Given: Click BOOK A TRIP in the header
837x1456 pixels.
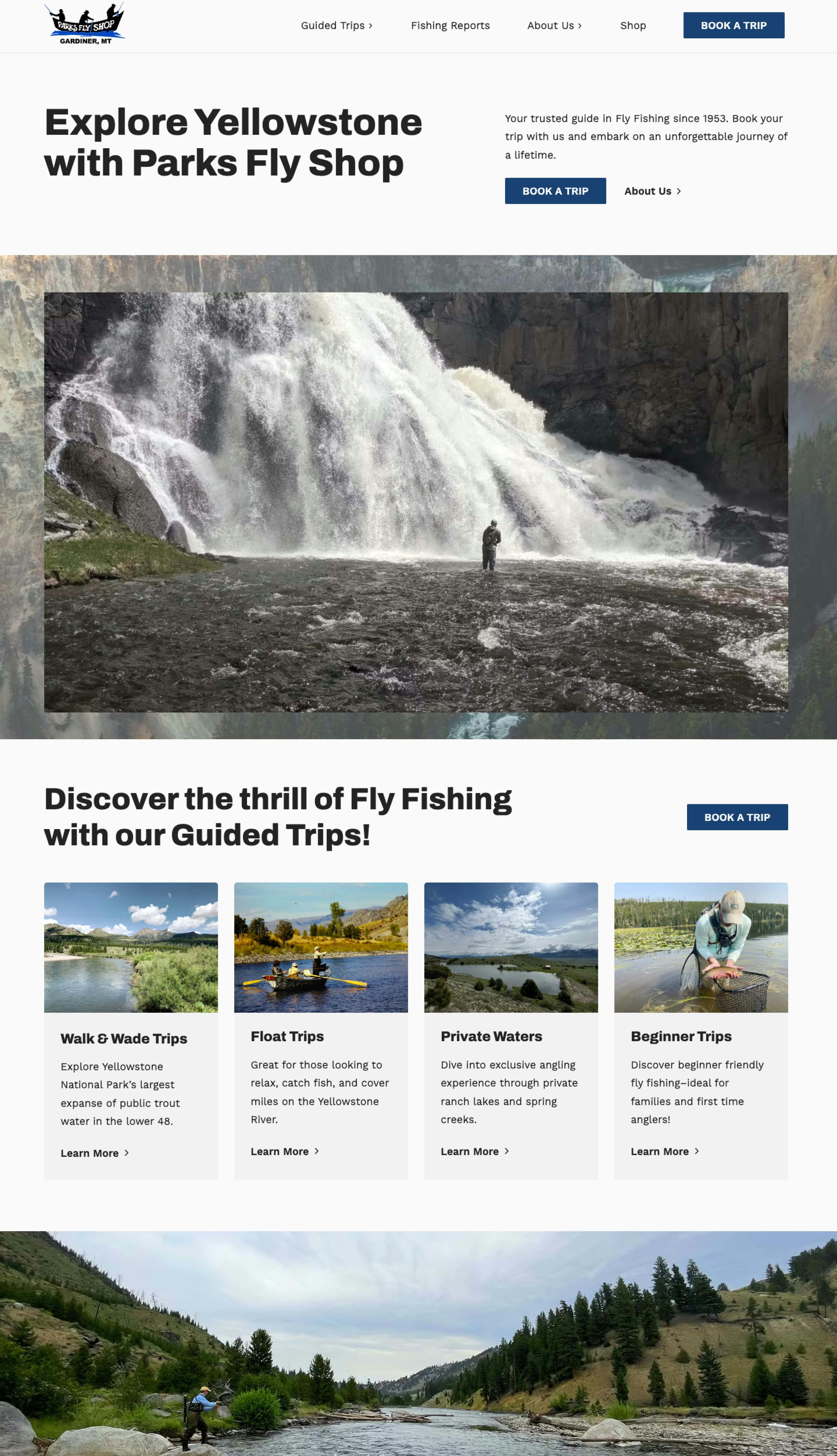Looking at the screenshot, I should point(734,25).
